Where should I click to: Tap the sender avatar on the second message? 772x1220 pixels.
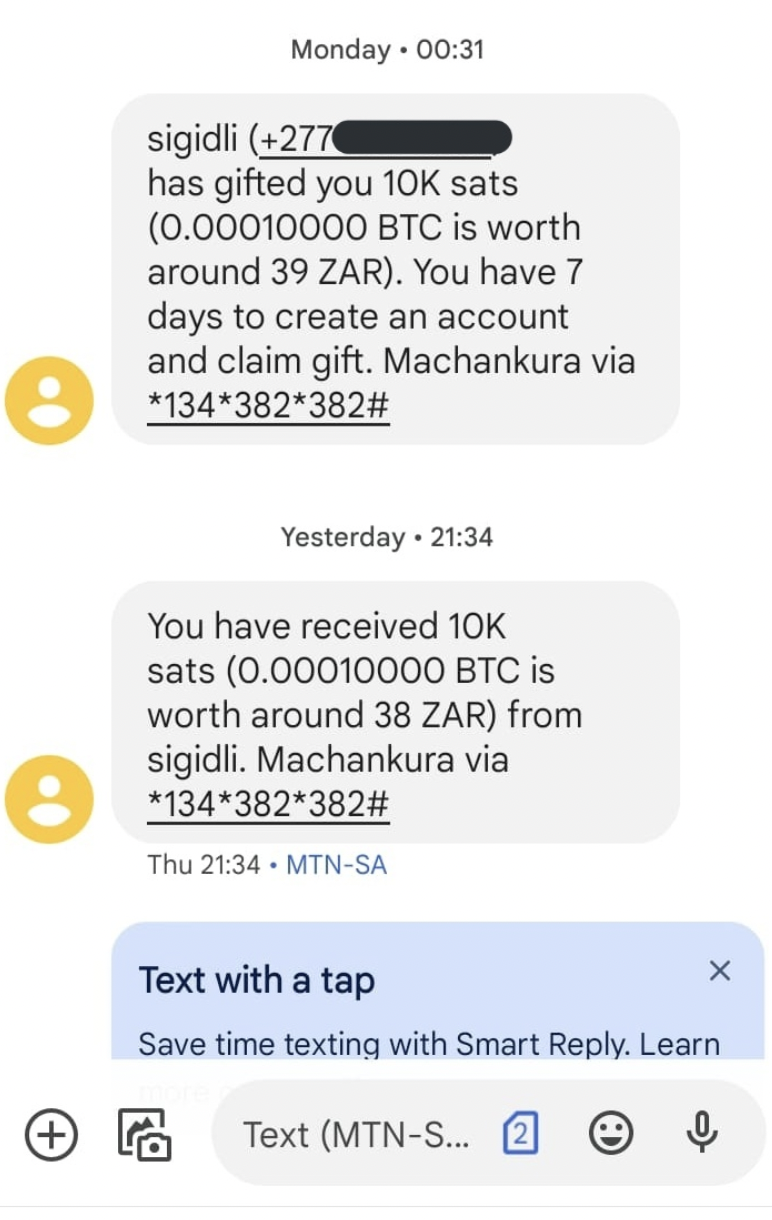[x=48, y=797]
